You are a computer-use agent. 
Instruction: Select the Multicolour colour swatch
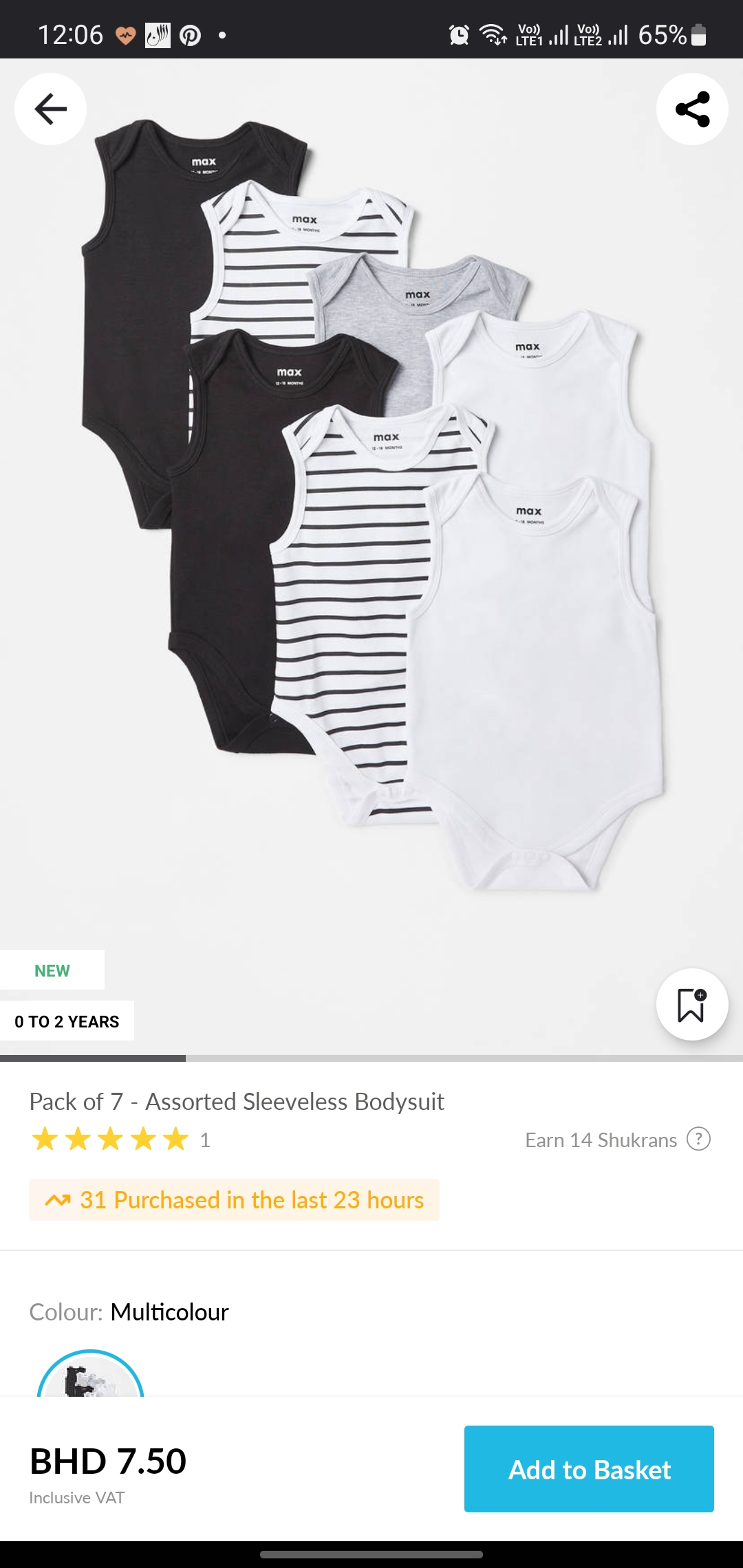(90, 1377)
